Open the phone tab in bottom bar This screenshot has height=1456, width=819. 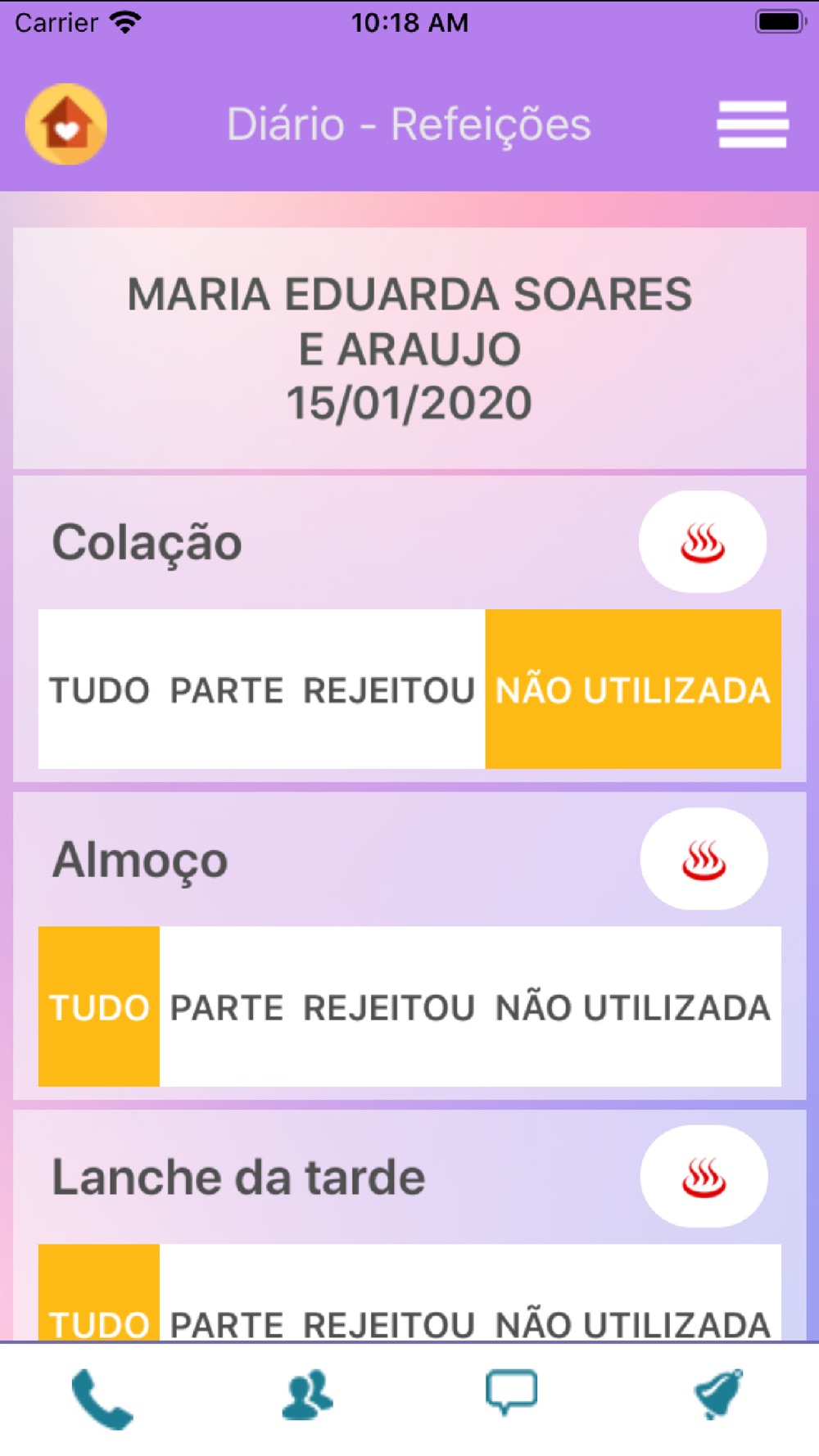pos(102,1399)
